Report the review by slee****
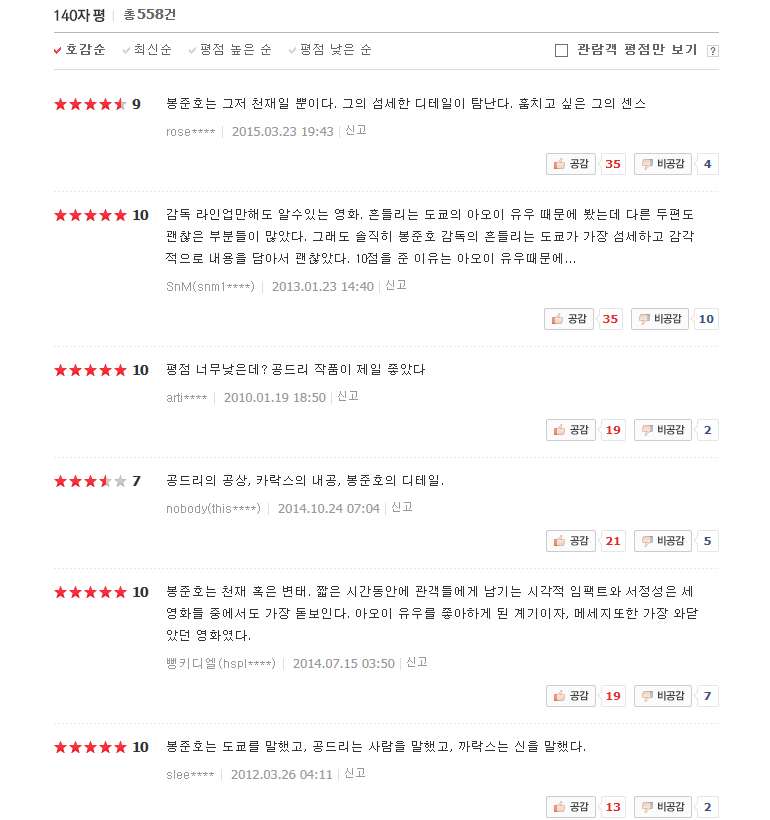Image resolution: width=770 pixels, height=820 pixels. pyautogui.click(x=355, y=773)
